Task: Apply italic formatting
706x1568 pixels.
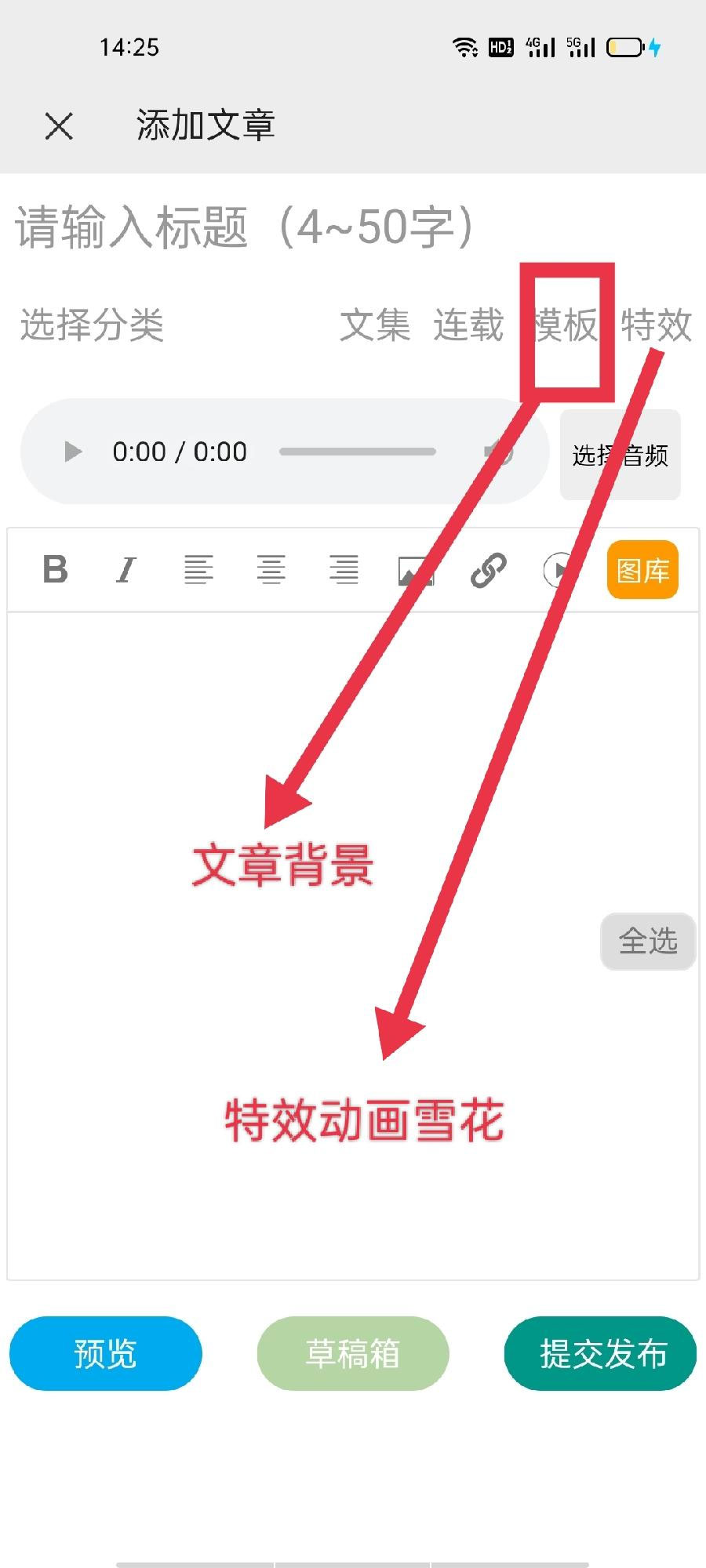Action: (x=126, y=570)
